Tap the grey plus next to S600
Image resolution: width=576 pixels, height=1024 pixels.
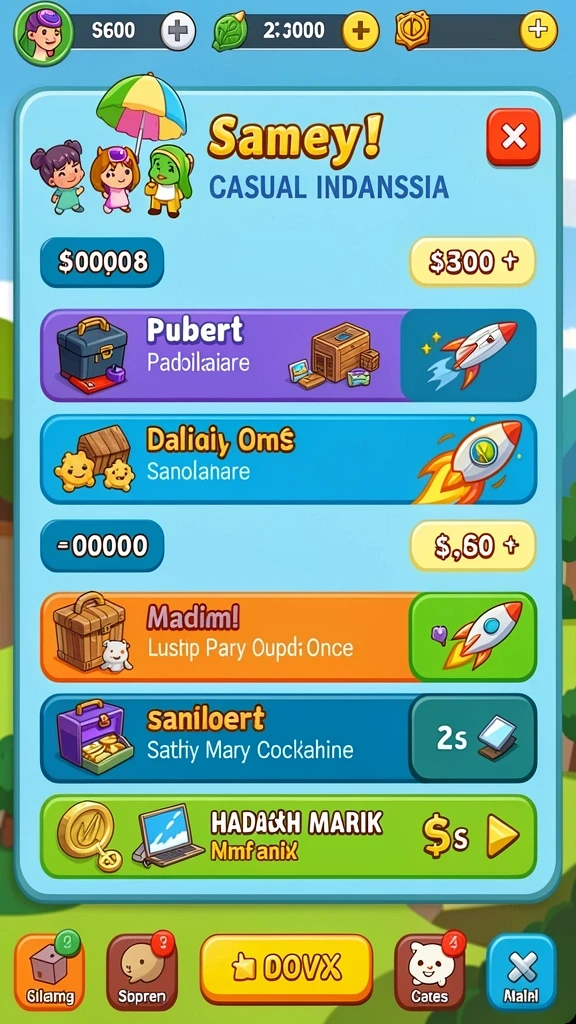tap(178, 31)
